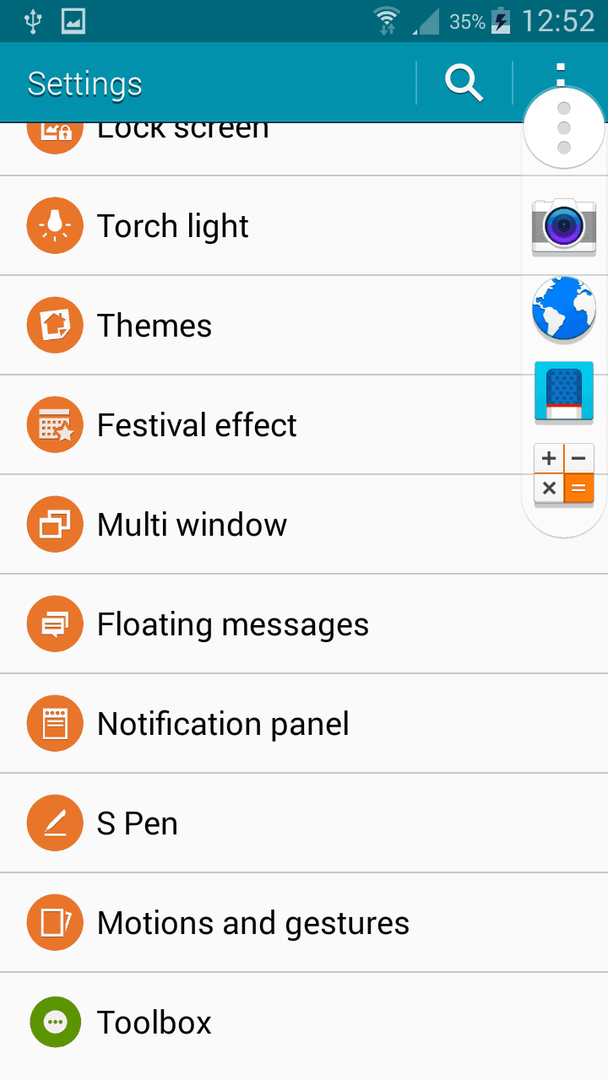Screen dimensions: 608x1080
Task: Open S Pen settings
Action: click(x=304, y=823)
